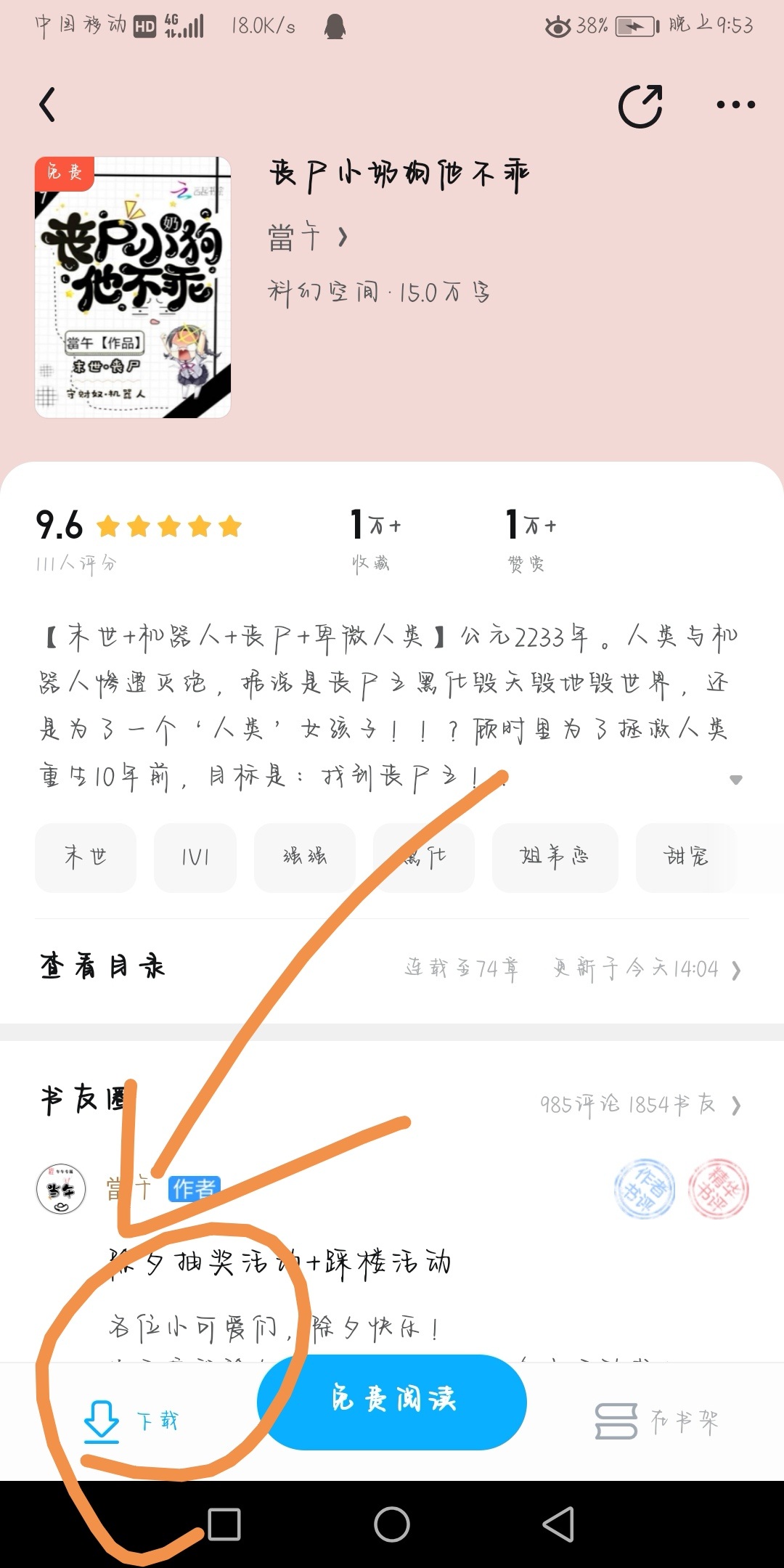Select the 1V1 tag
The image size is (784, 1568).
[195, 857]
